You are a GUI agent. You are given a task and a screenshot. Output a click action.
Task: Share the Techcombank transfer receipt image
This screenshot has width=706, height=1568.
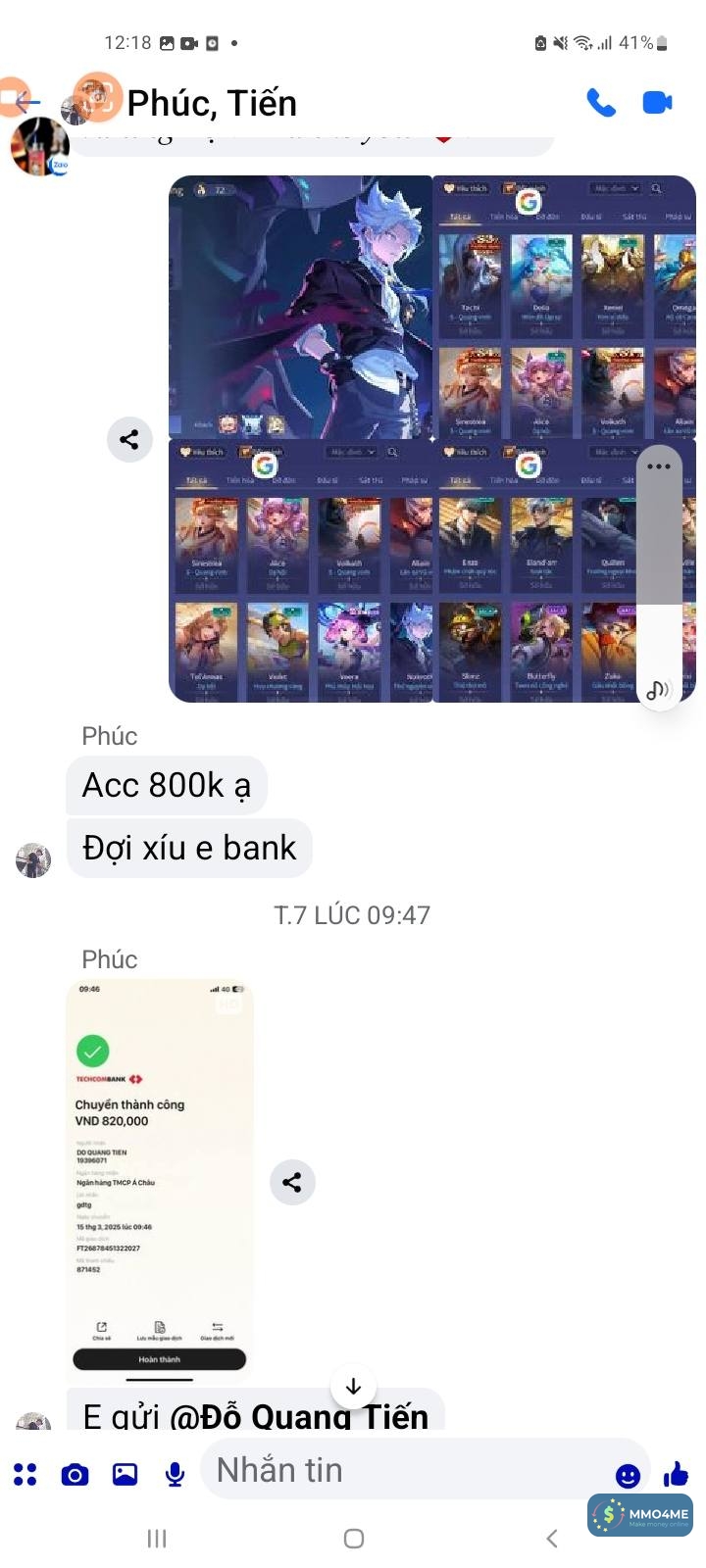click(x=292, y=1182)
